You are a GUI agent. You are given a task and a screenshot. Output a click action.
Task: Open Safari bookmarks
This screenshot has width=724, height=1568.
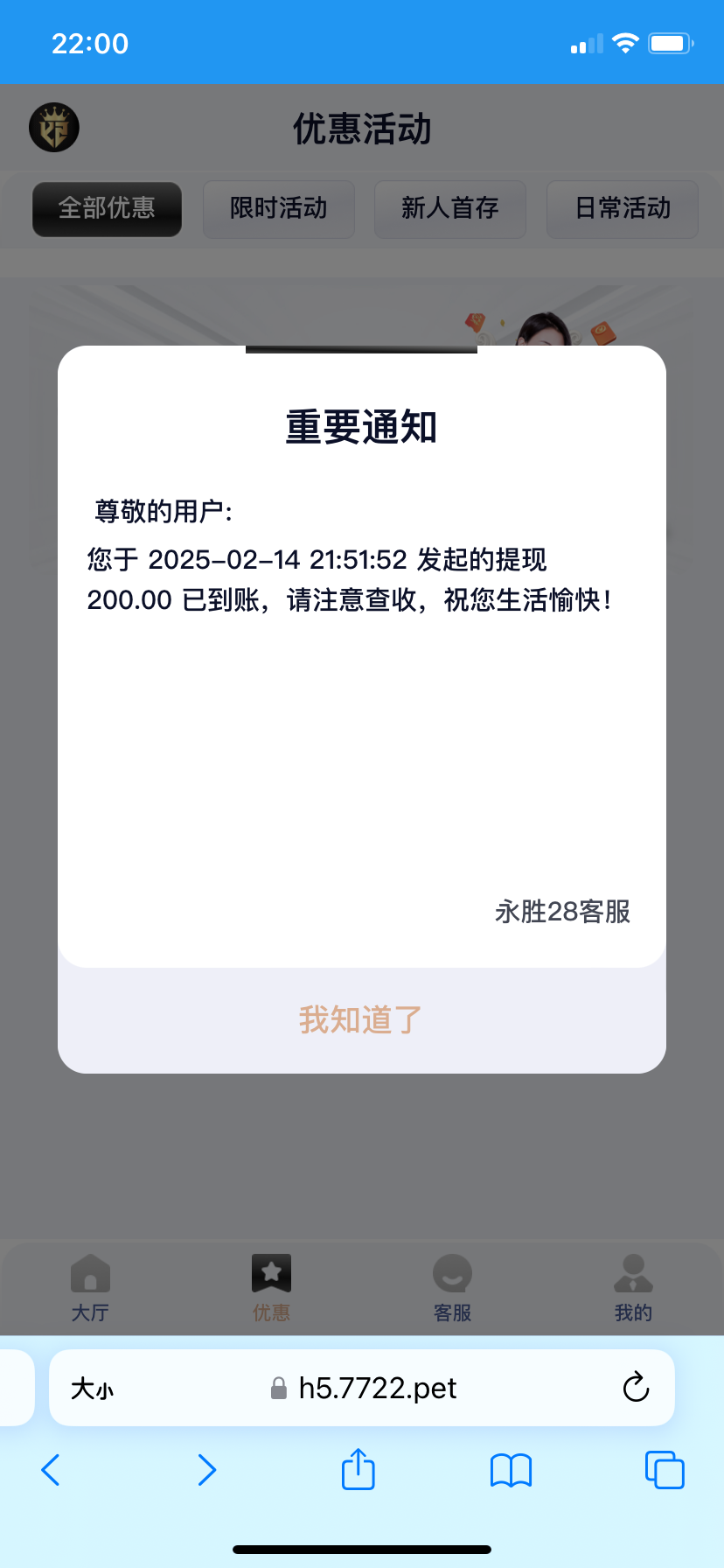[511, 1470]
